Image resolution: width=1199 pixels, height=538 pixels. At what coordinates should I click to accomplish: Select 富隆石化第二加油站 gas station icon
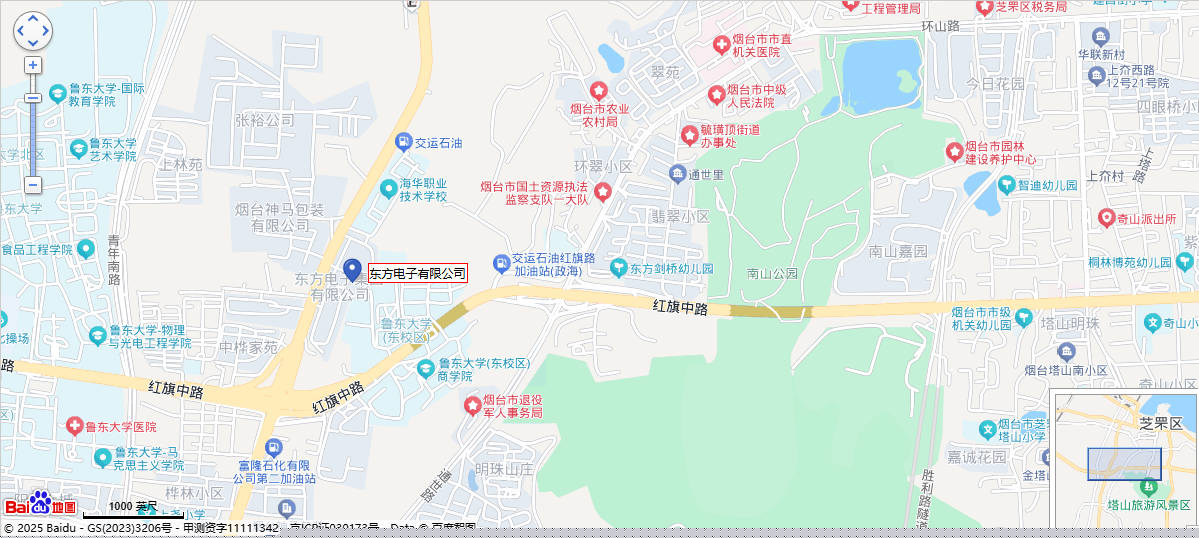click(x=274, y=448)
